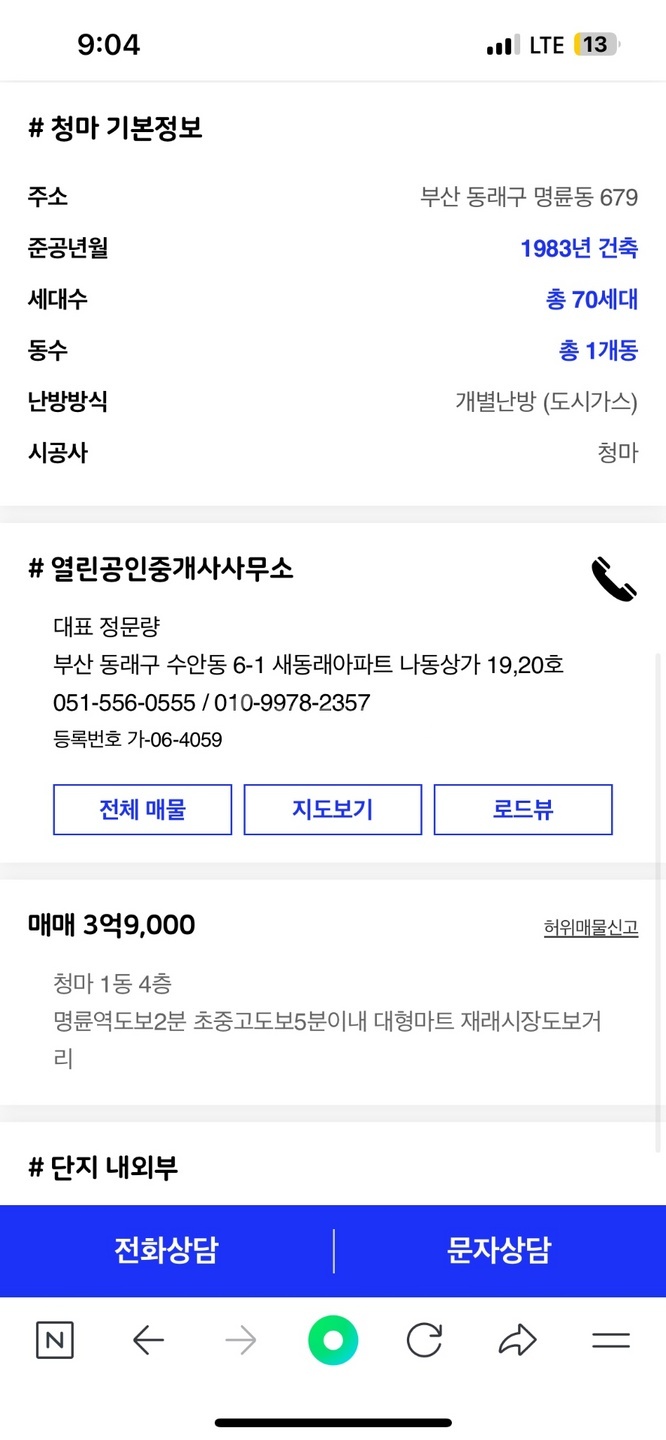This screenshot has height=1440, width=666.
Task: Share this page
Action: [517, 1341]
